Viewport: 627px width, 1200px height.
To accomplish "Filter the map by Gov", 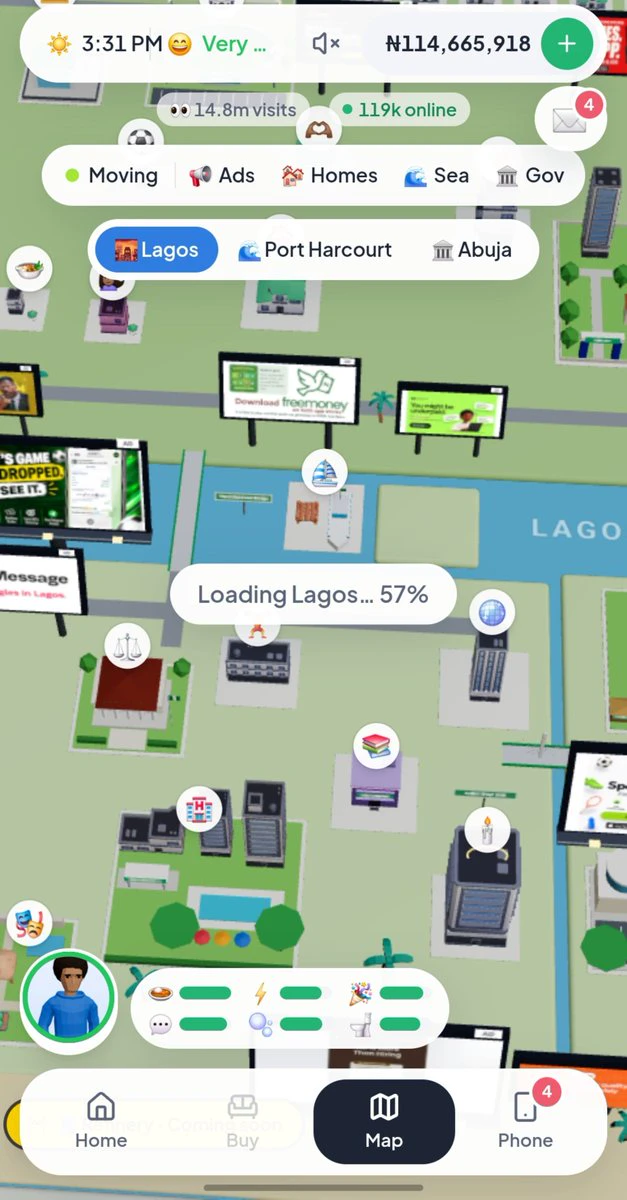I will point(530,176).
